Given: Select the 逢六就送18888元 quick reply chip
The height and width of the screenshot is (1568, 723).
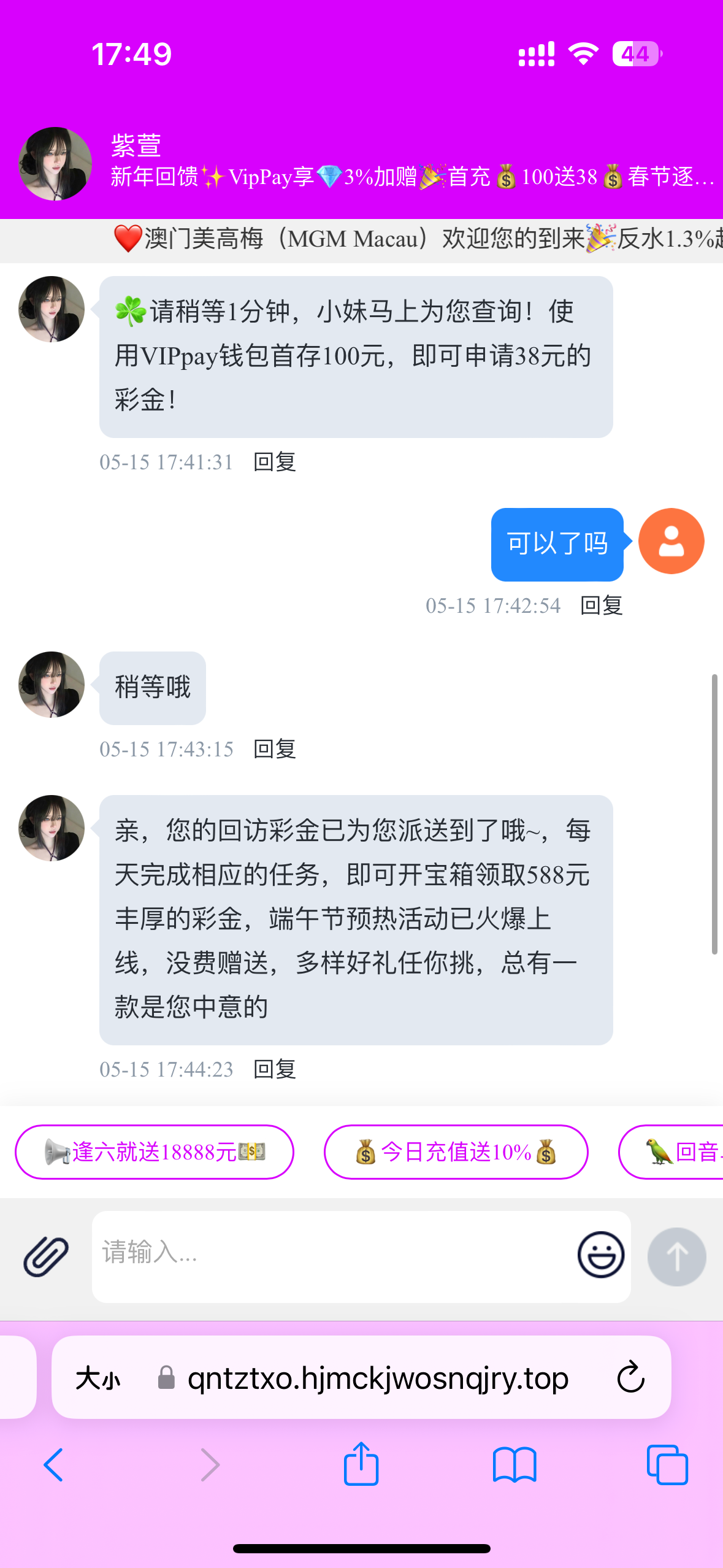Looking at the screenshot, I should 155,1151.
